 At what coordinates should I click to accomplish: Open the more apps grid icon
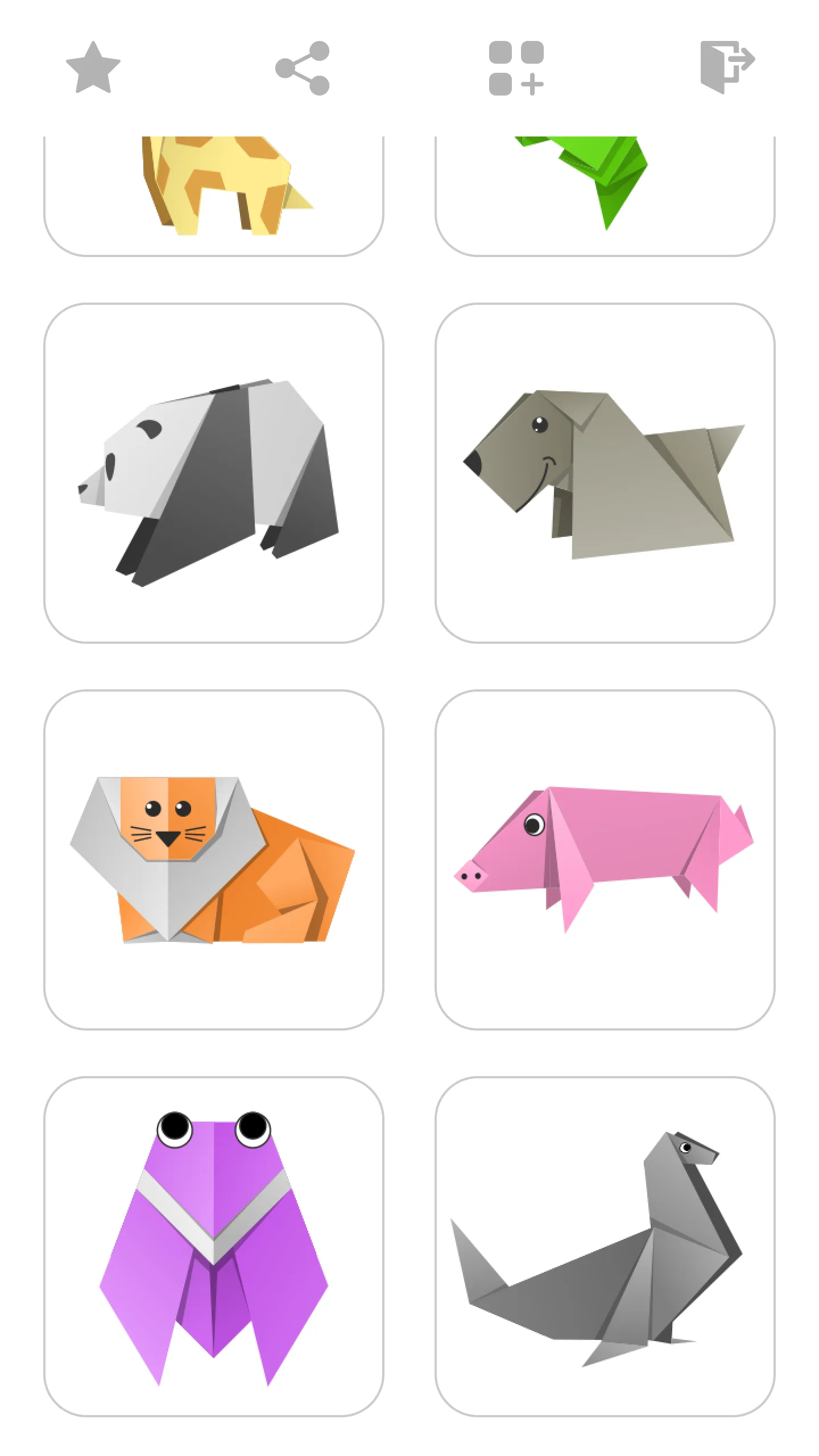coord(516,68)
